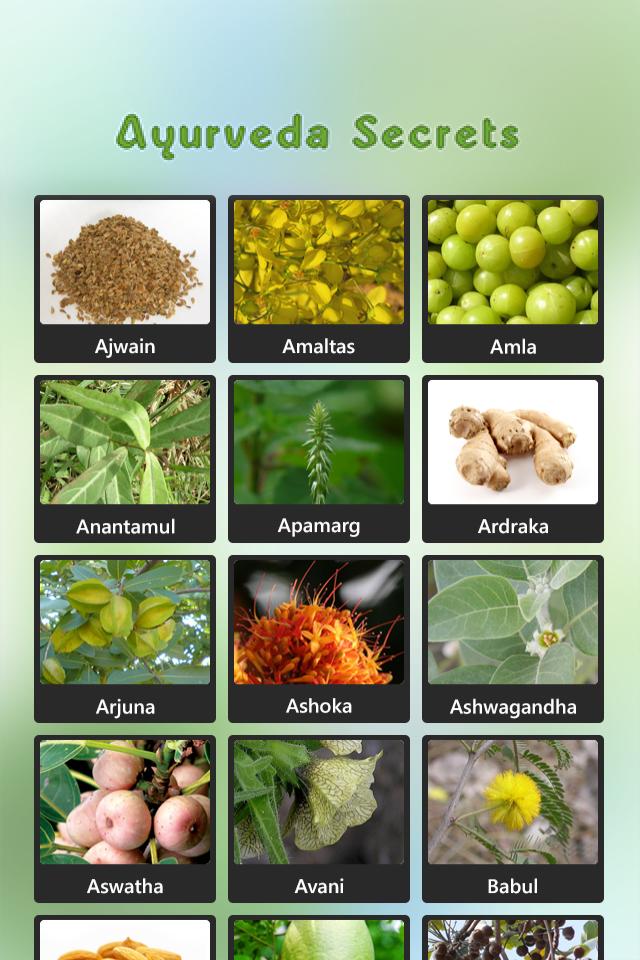Open the Ashoka flower card
The width and height of the screenshot is (640, 960).
(319, 639)
